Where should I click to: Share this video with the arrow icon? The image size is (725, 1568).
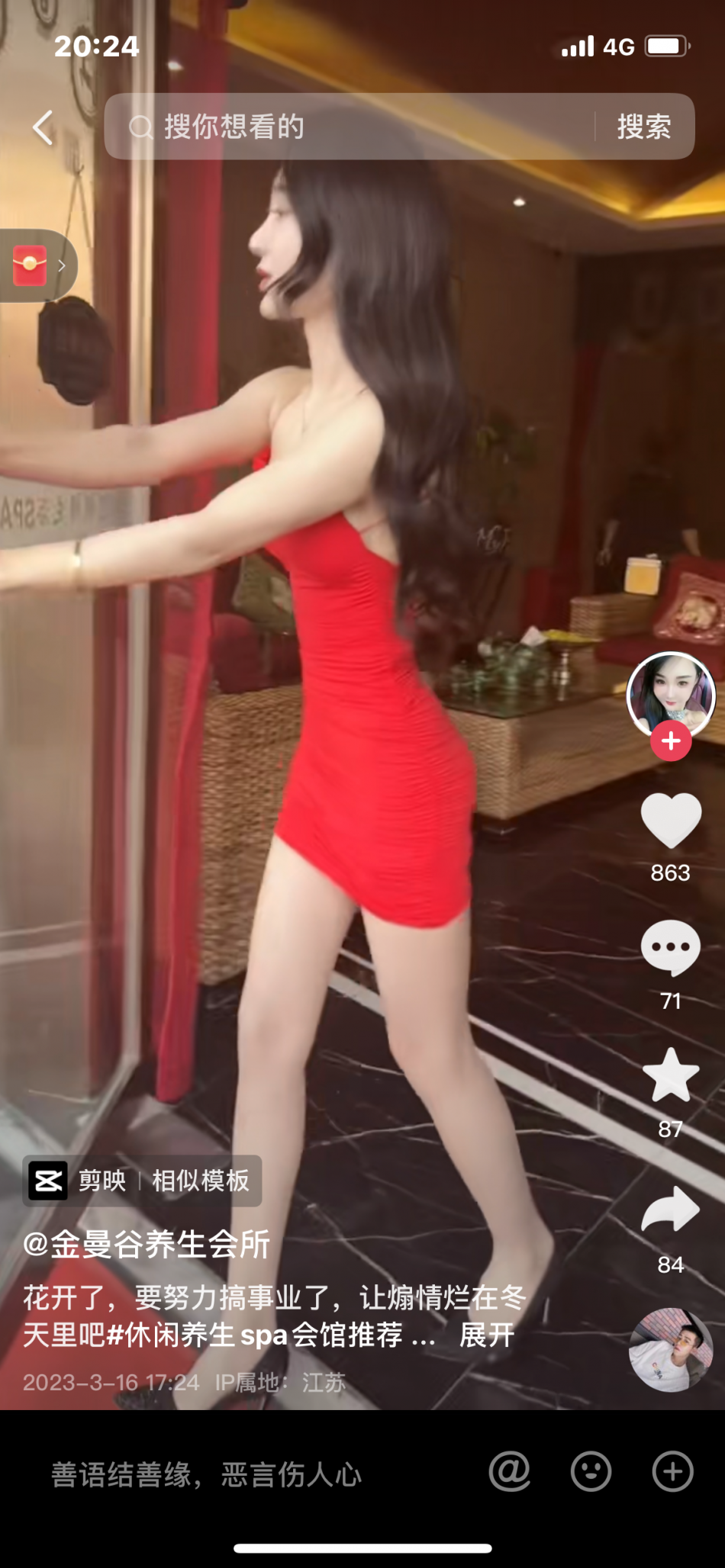coord(671,1210)
